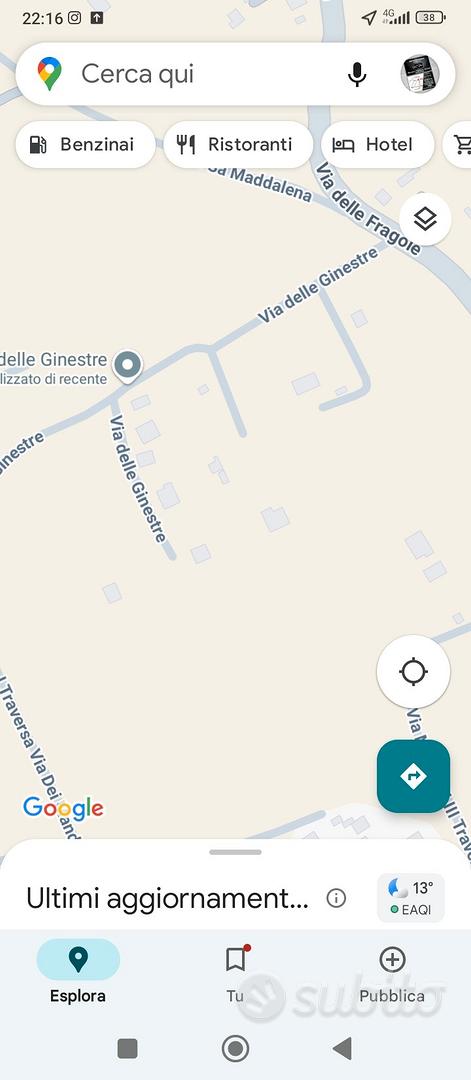Open recent apps with the square button
The height and width of the screenshot is (1080, 471).
click(x=127, y=1048)
